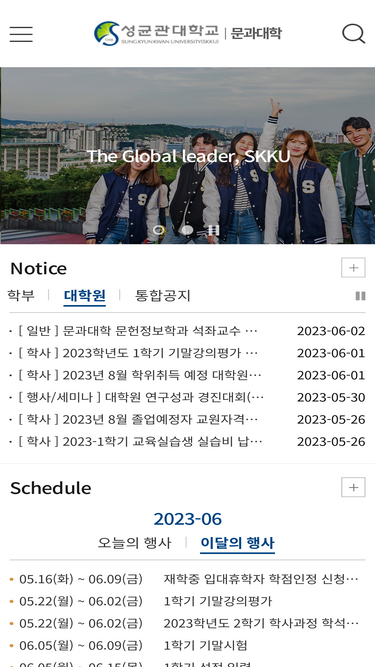
Task: Switch to the 통합공지 notice tab
Action: (162, 295)
